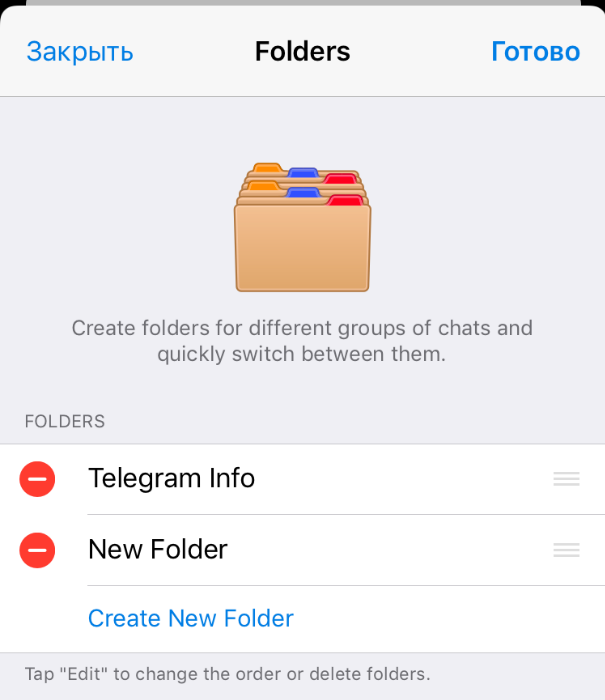The height and width of the screenshot is (700, 605).
Task: Remove the New Folder entry
Action: tap(37, 550)
